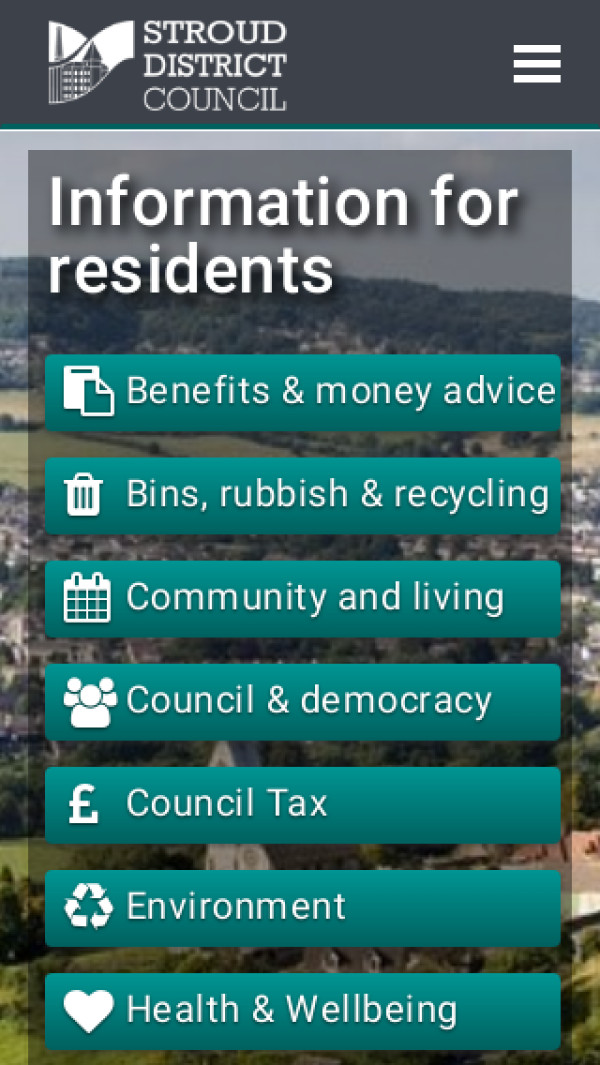View Council & democracy information

(302, 701)
